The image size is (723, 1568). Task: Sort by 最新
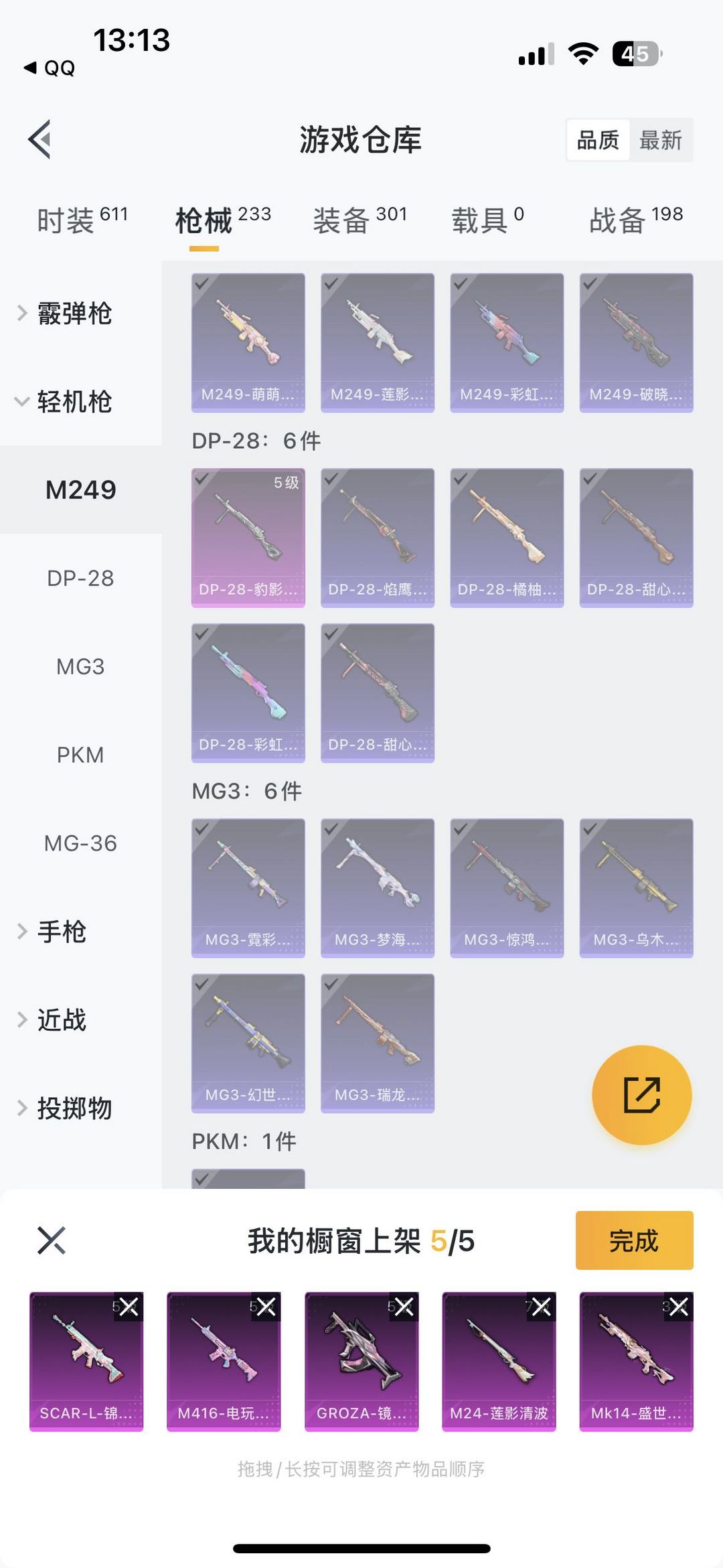(660, 140)
